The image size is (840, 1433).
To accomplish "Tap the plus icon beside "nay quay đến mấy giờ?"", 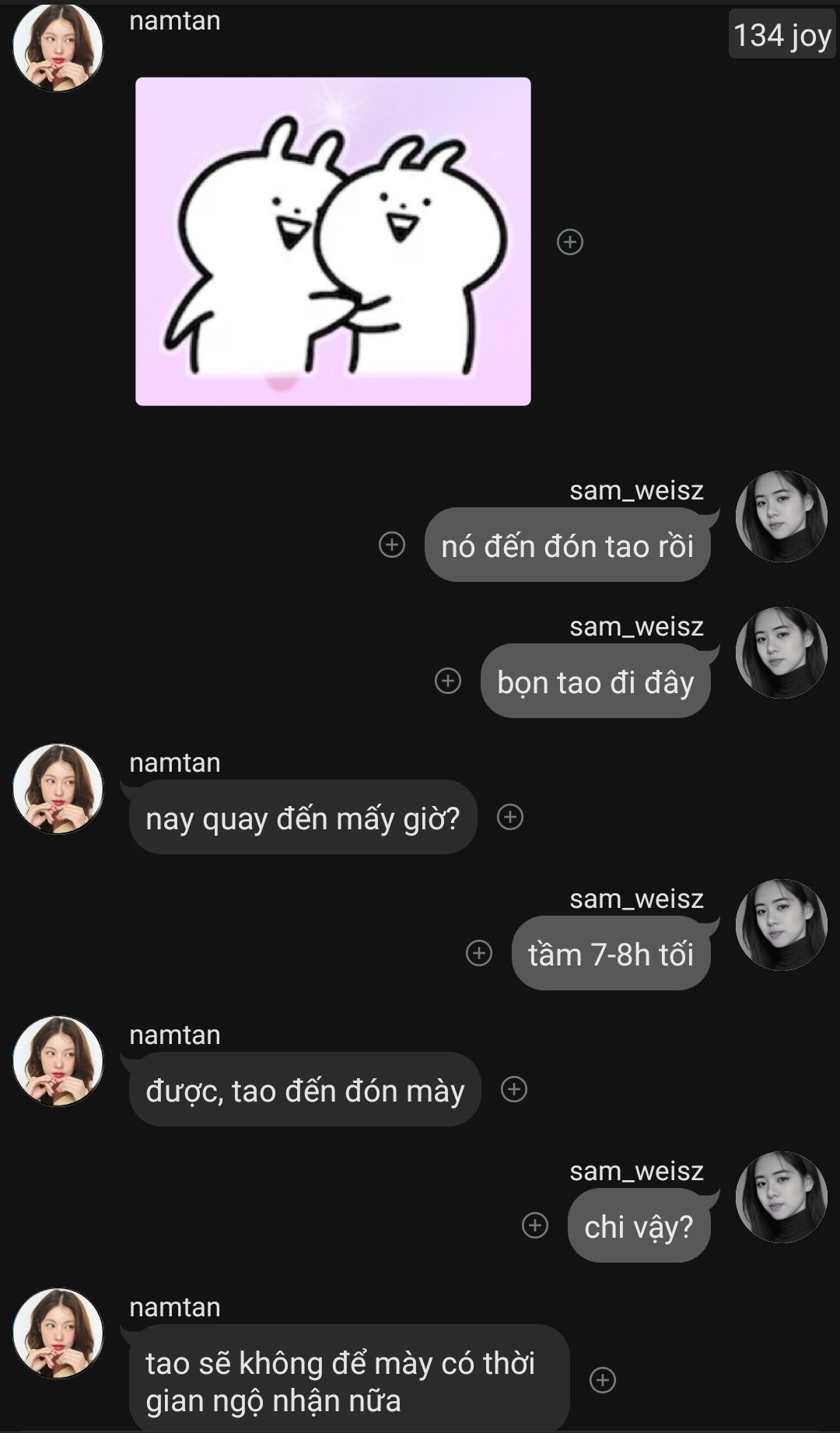I will click(510, 817).
